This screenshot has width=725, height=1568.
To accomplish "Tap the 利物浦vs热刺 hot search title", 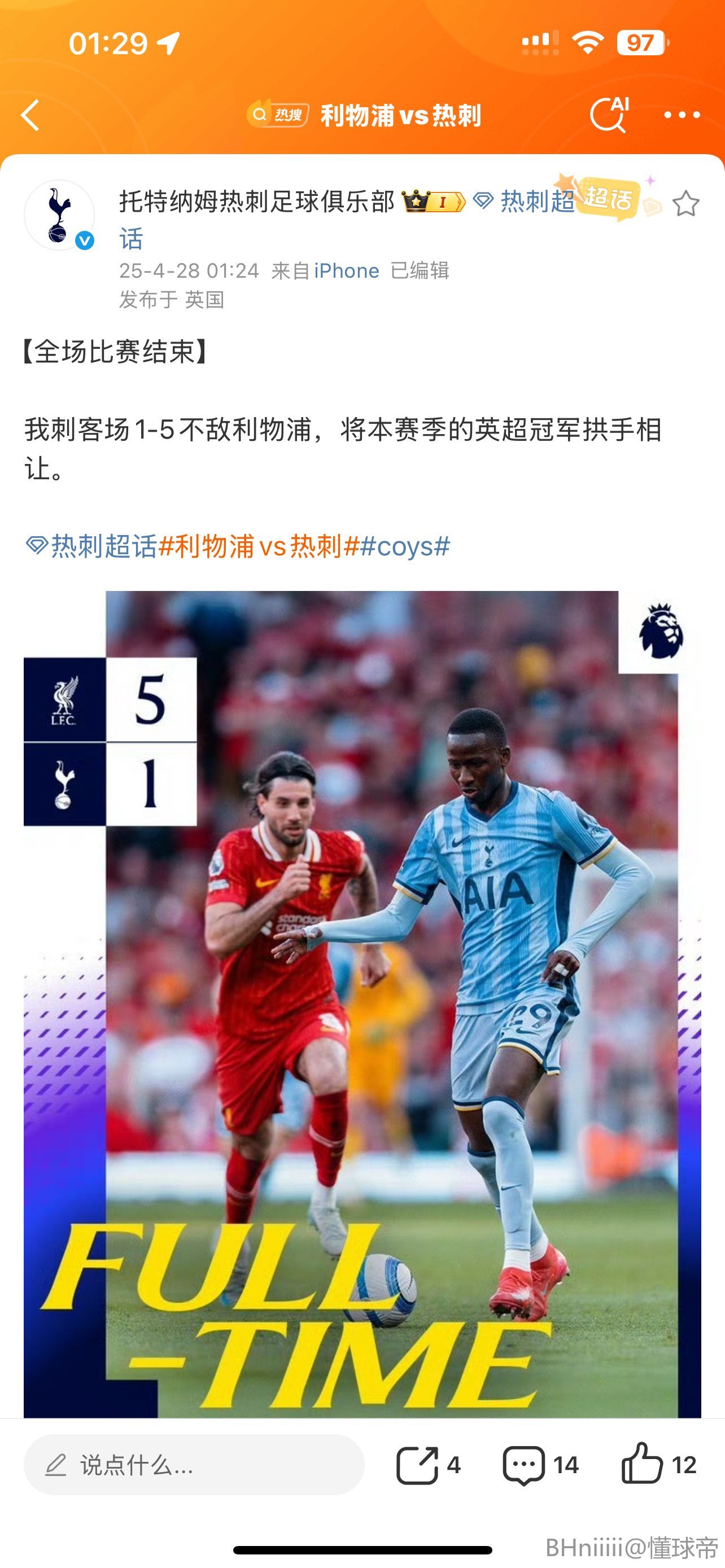I will click(x=400, y=115).
